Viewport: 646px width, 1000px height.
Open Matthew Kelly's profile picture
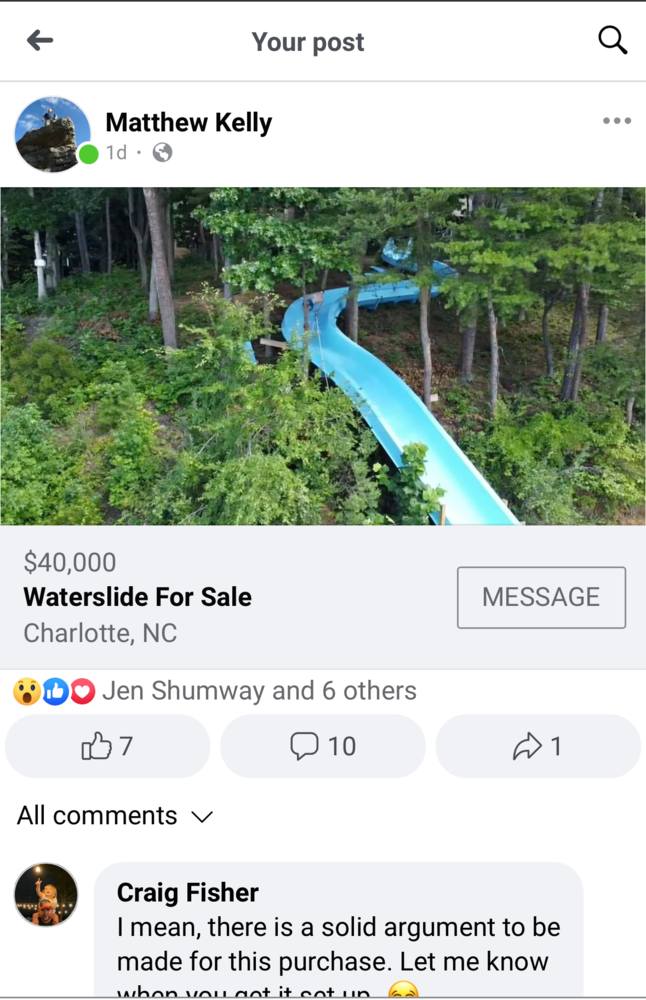(53, 135)
